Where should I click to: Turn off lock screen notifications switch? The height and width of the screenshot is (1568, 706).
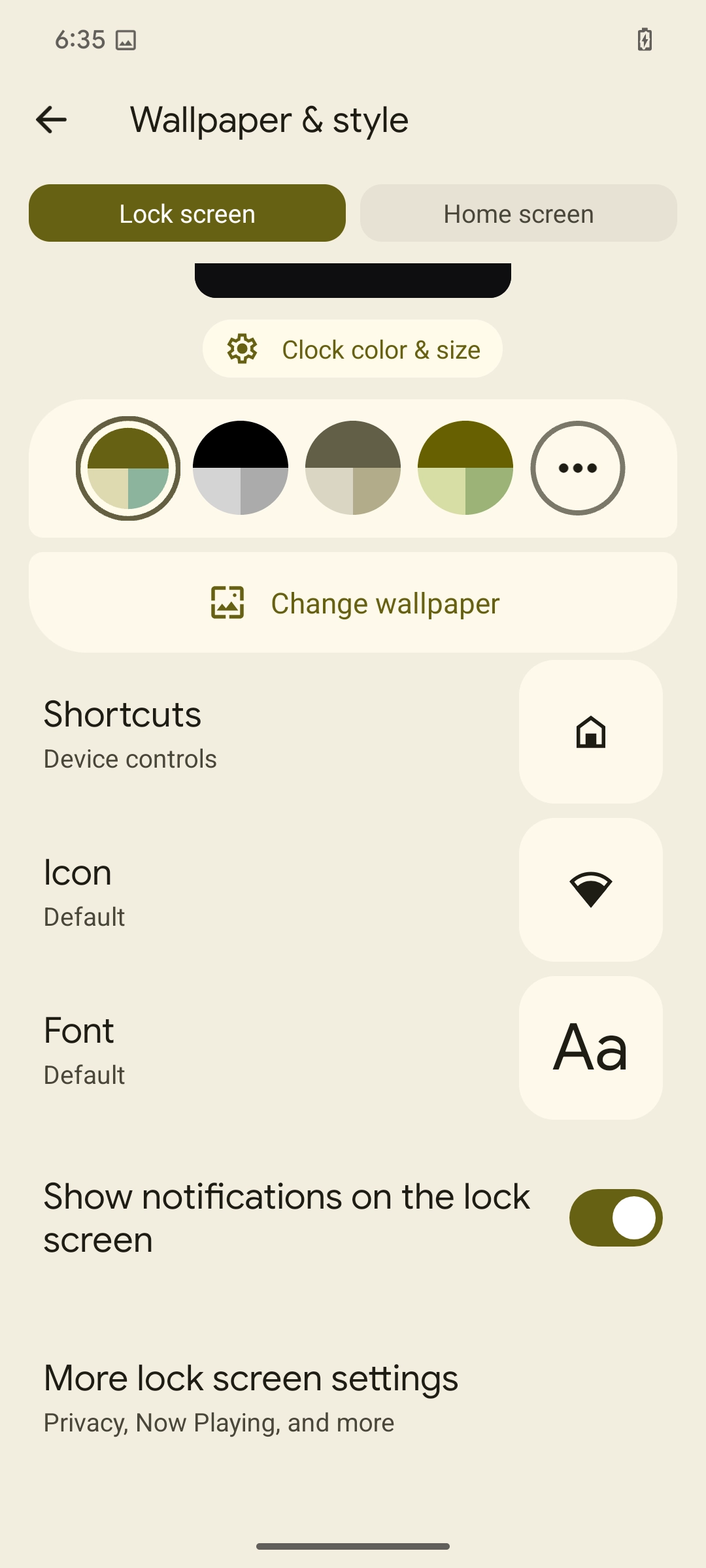(615, 1218)
